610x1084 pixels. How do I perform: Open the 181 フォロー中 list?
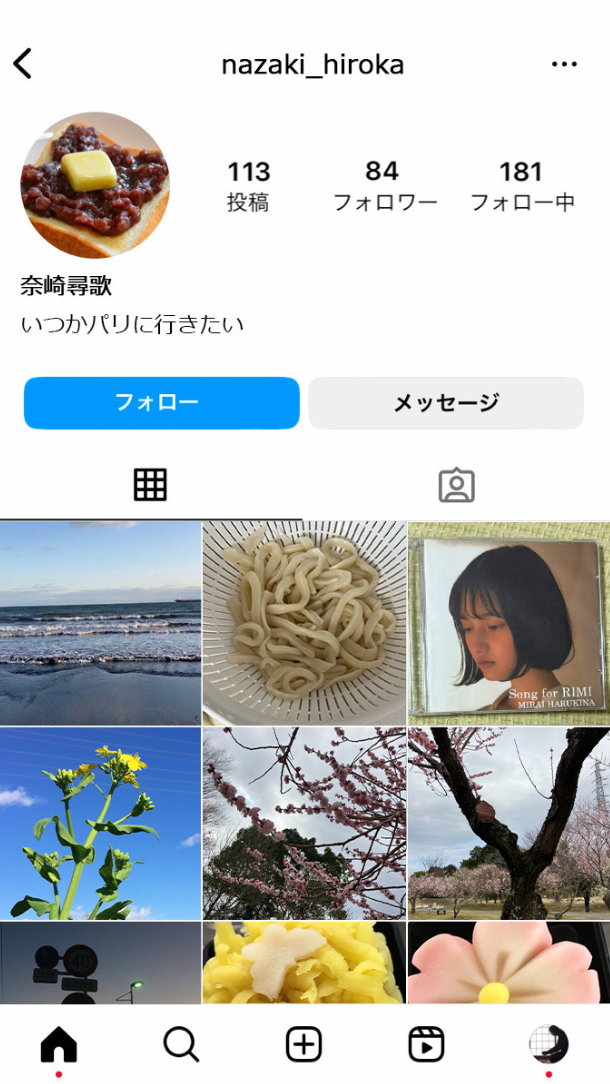(522, 186)
